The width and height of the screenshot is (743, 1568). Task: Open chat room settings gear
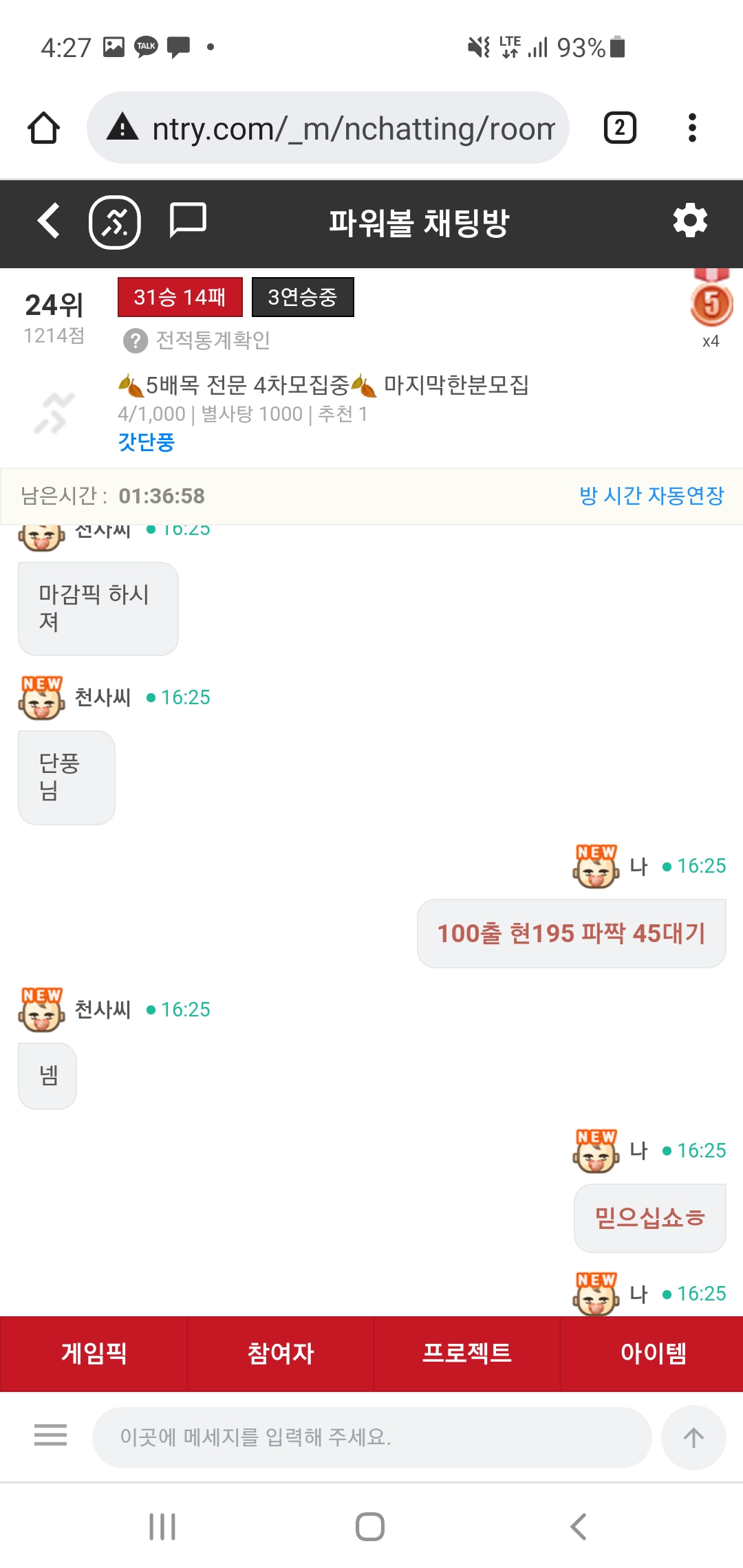tap(690, 221)
